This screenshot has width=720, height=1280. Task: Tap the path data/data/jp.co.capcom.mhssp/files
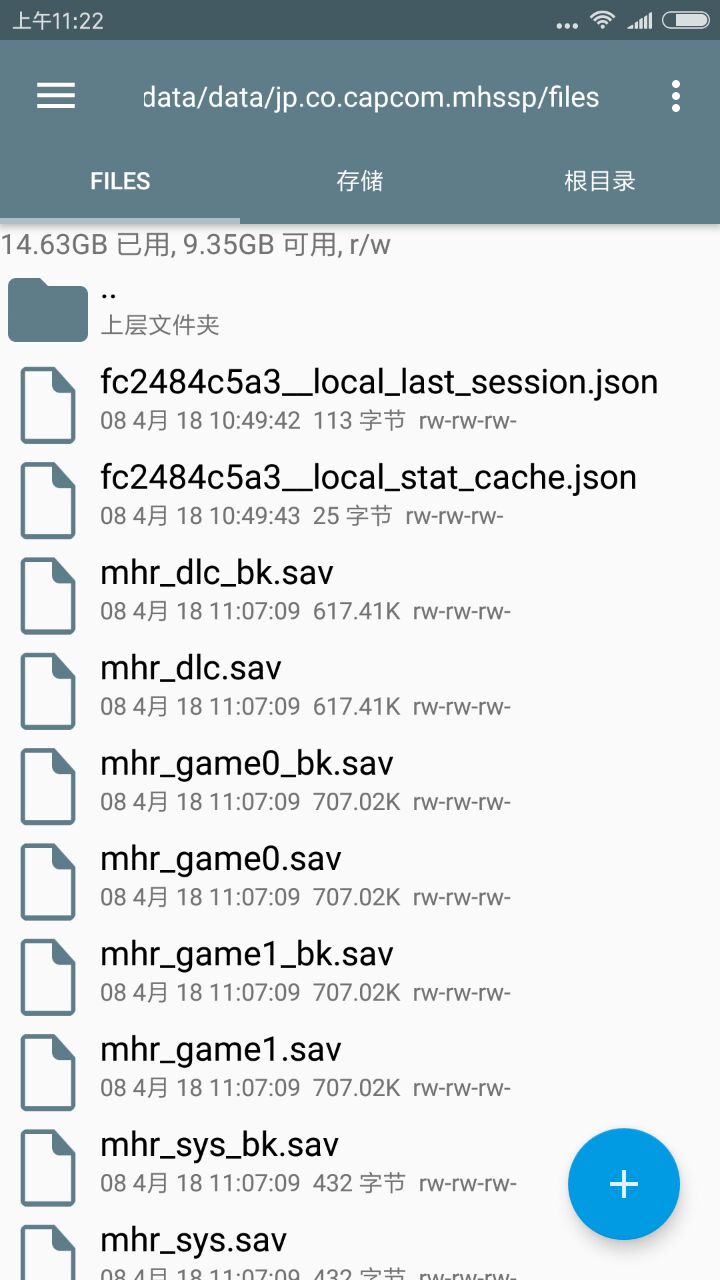click(371, 97)
